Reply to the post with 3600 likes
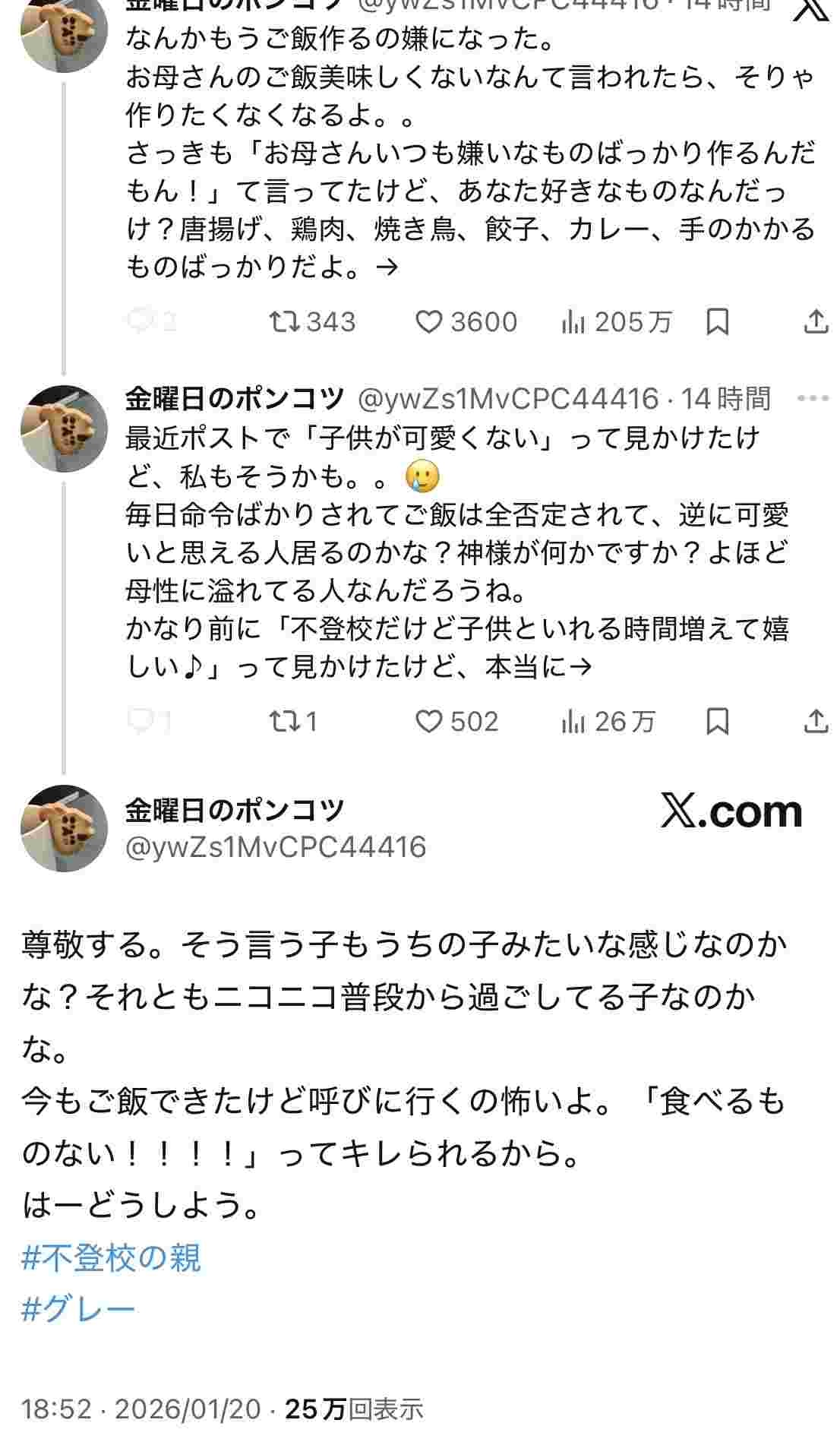Screen dimensions: 840x1442 pyautogui.click(x=141, y=323)
